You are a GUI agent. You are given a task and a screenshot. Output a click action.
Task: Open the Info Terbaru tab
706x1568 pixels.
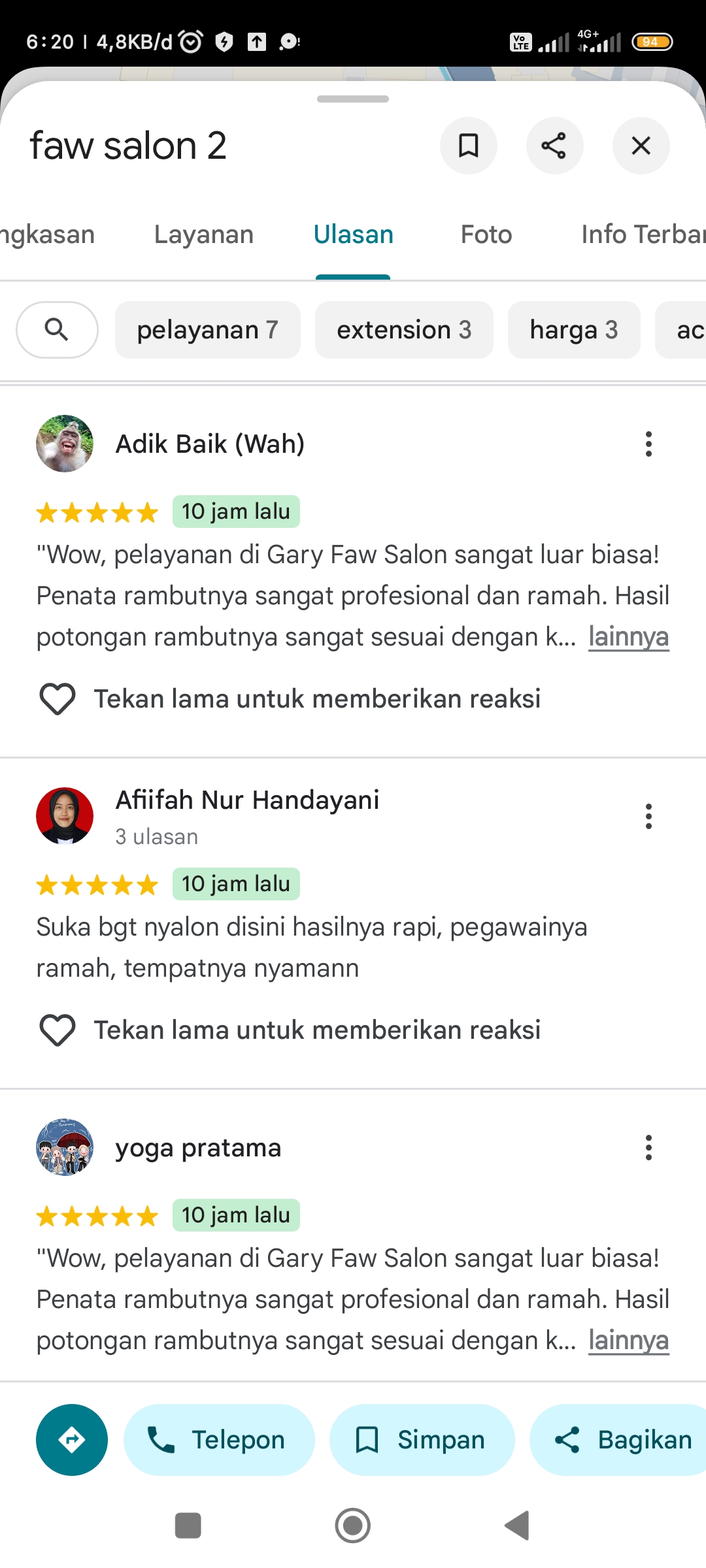(643, 235)
